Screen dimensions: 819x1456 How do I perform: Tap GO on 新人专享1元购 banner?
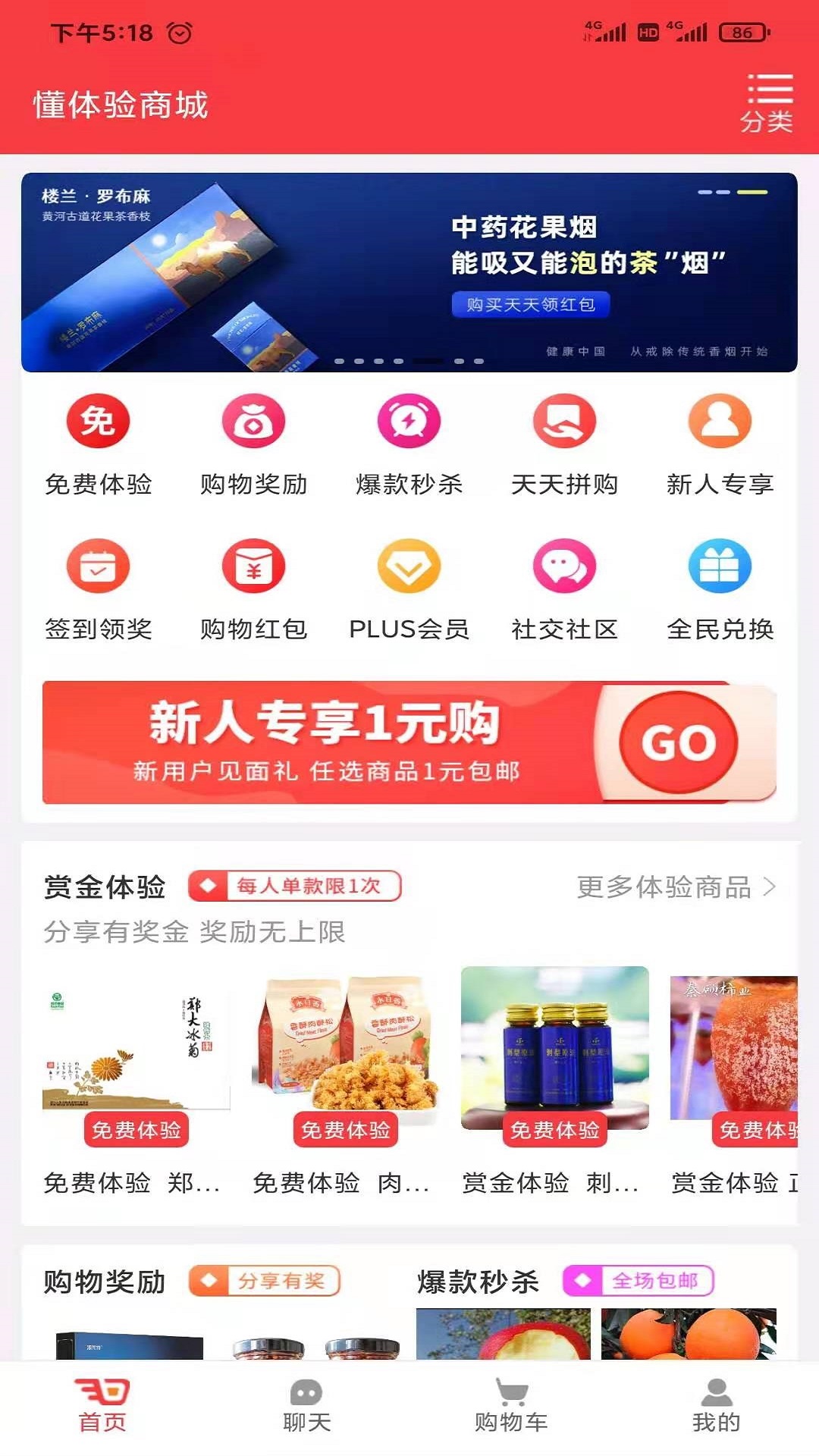click(x=678, y=742)
